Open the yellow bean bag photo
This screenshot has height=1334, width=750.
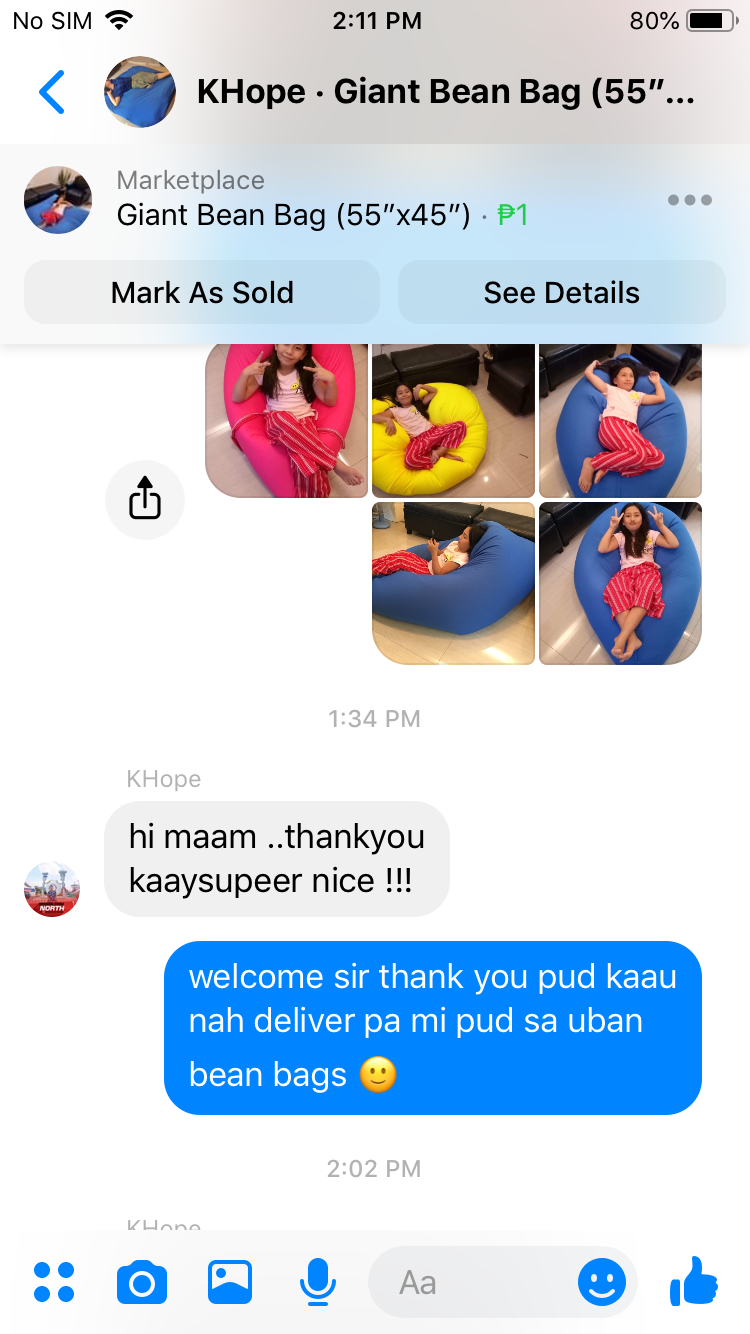point(453,420)
